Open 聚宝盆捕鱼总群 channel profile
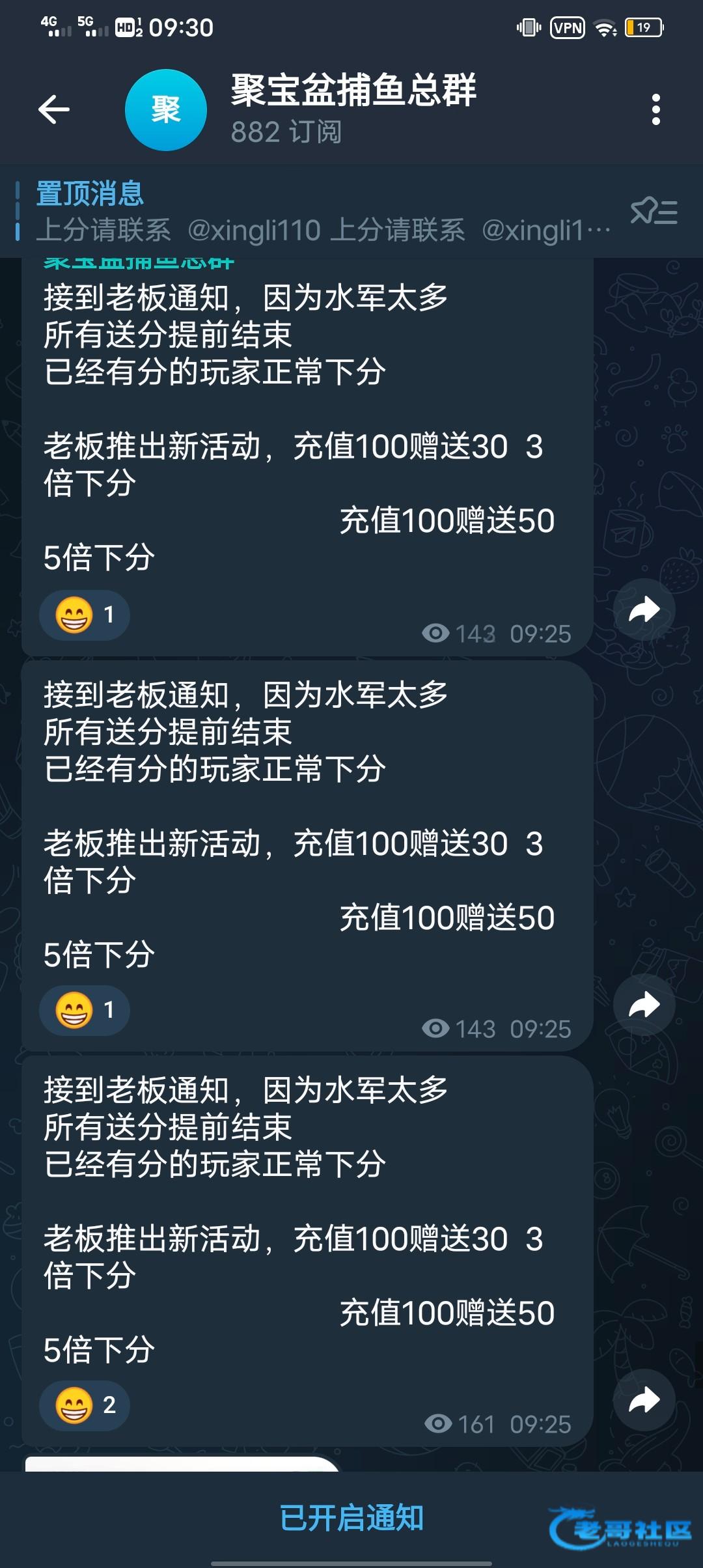This screenshot has height=1568, width=703. 353,109
